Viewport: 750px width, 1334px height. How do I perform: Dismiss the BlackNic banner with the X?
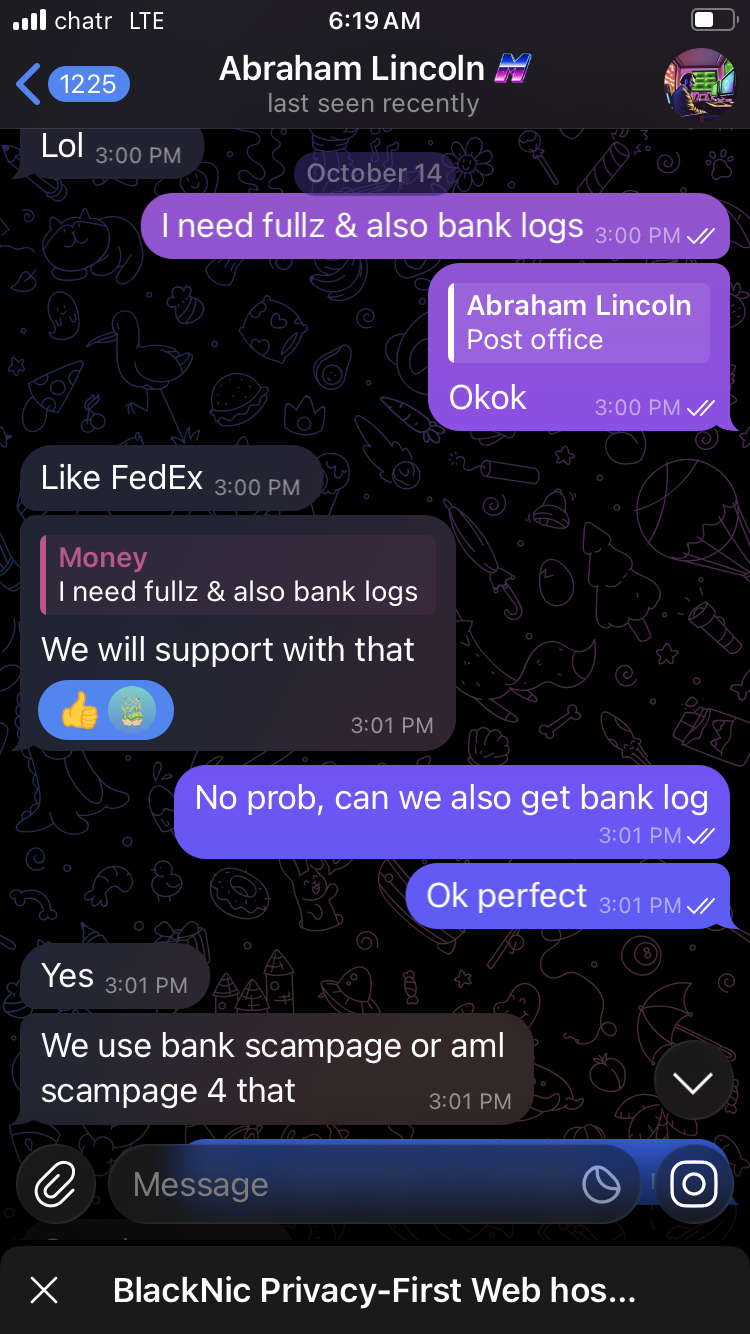(44, 1291)
